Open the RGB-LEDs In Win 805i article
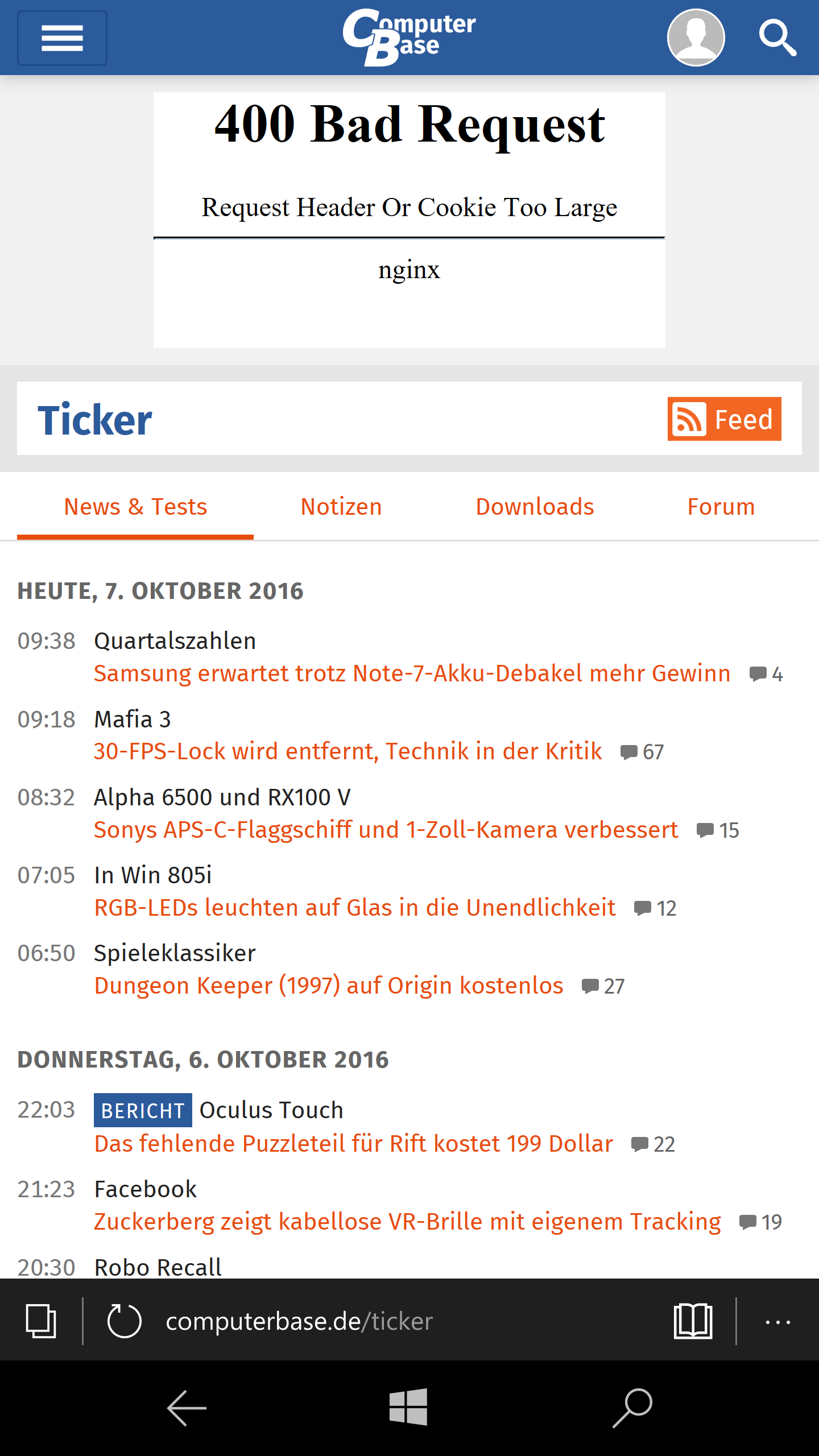Image resolution: width=819 pixels, height=1456 pixels. (x=355, y=908)
